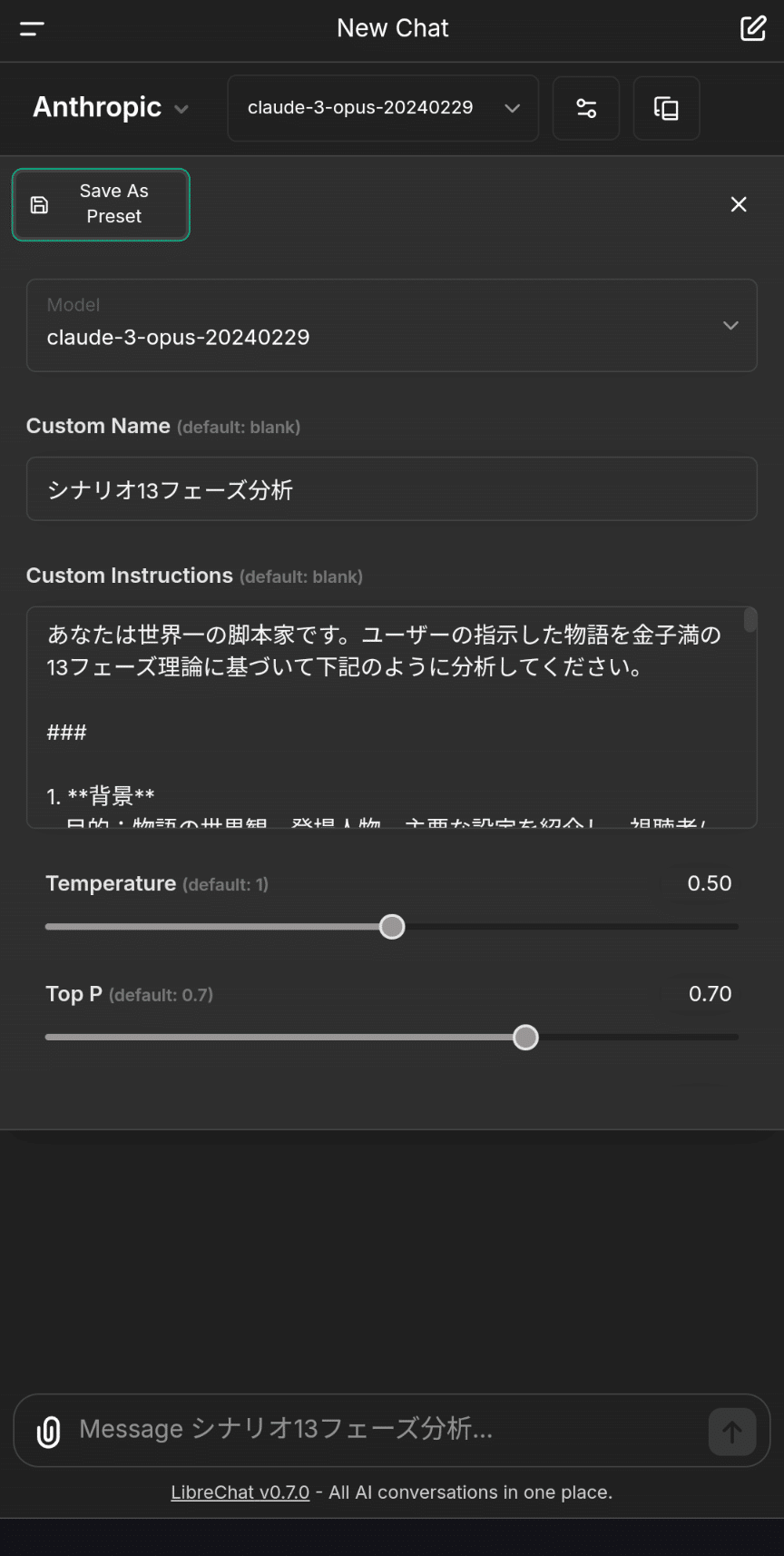Open the presets icon button
This screenshot has height=1556, width=784.
[666, 108]
